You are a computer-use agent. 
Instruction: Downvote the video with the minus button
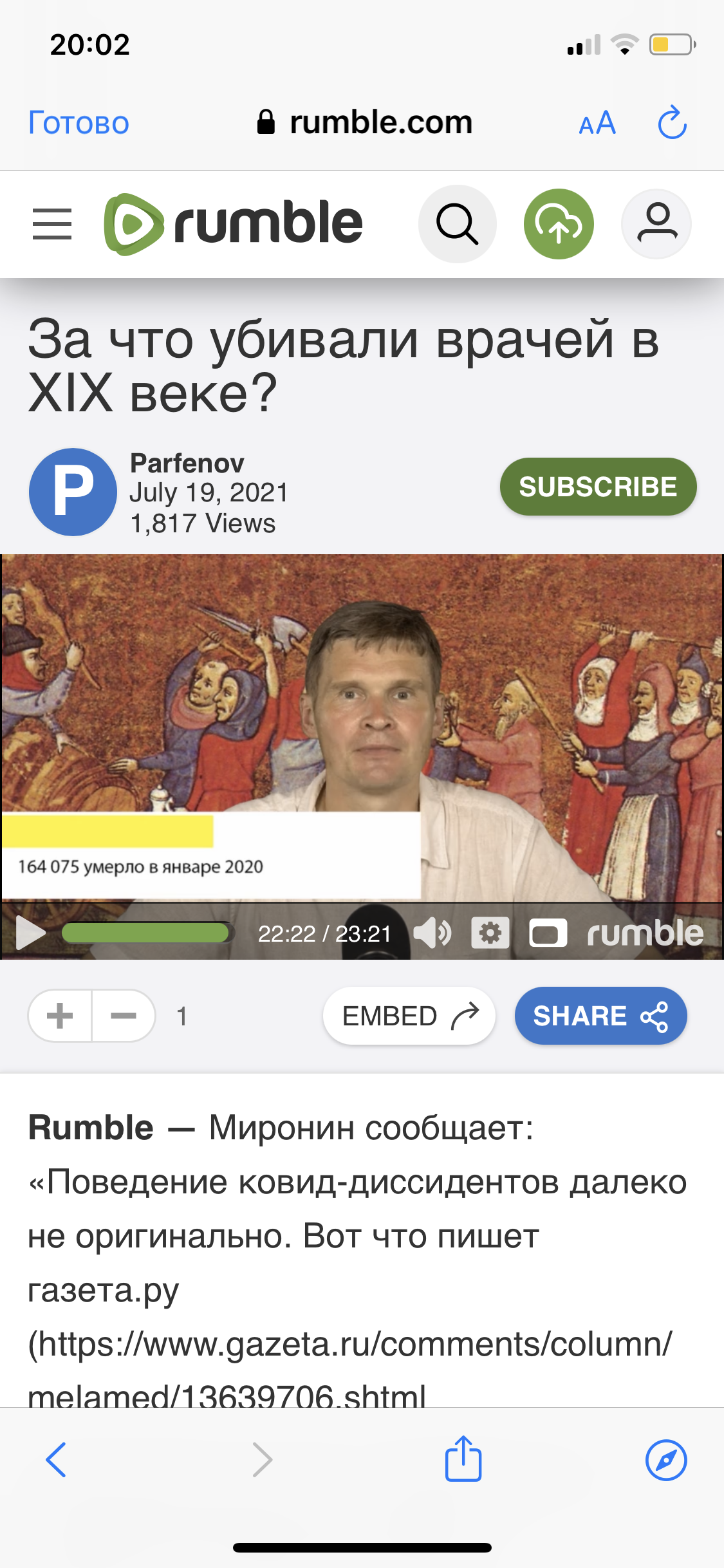[x=123, y=1016]
